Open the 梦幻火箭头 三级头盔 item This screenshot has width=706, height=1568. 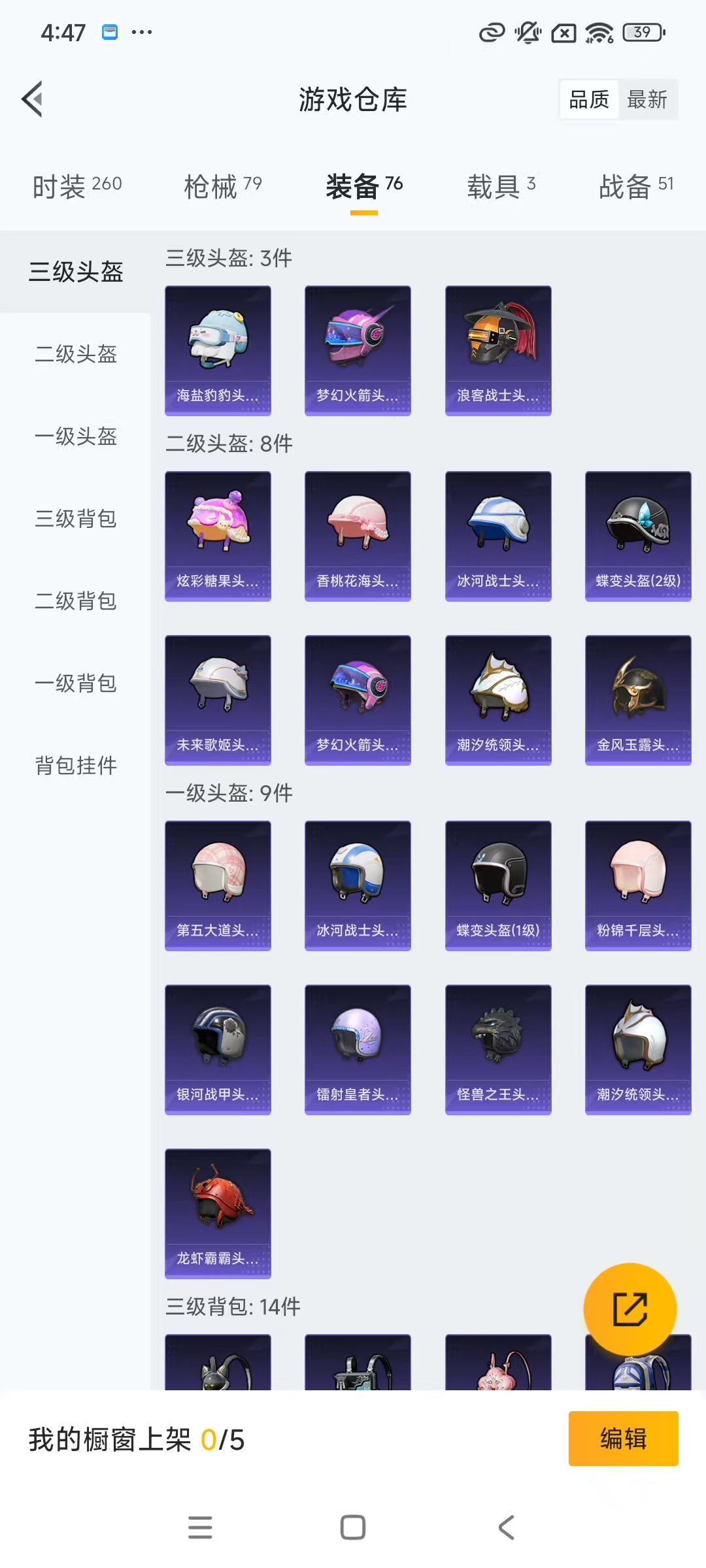coord(358,348)
